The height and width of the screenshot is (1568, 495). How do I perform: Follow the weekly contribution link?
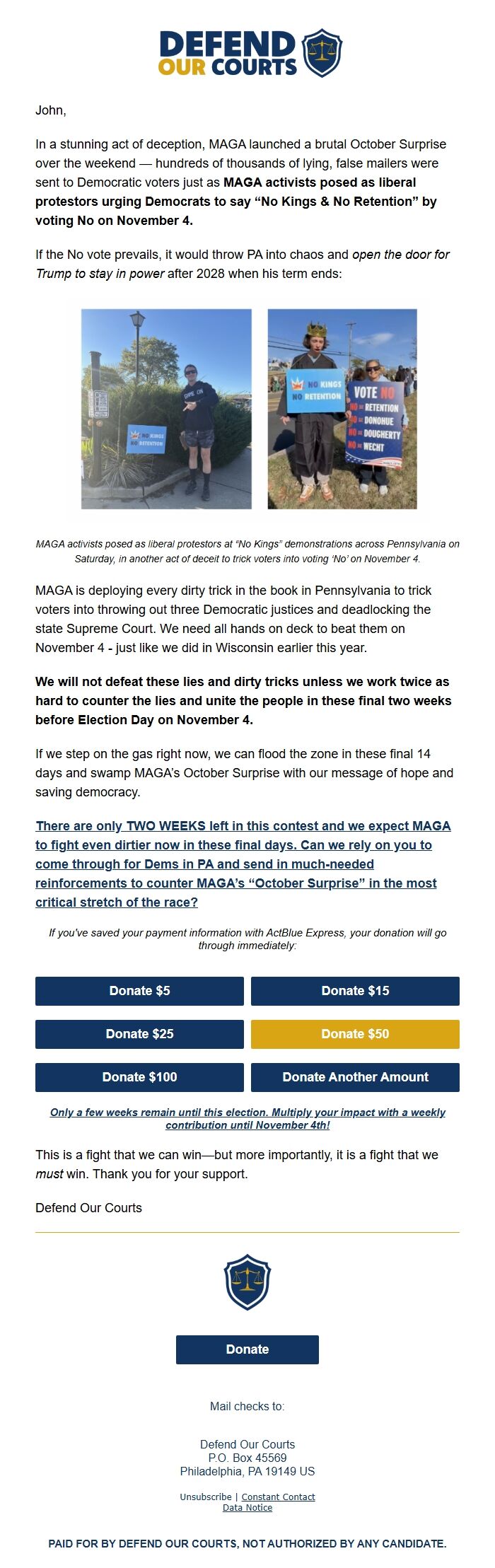pyautogui.click(x=248, y=1118)
